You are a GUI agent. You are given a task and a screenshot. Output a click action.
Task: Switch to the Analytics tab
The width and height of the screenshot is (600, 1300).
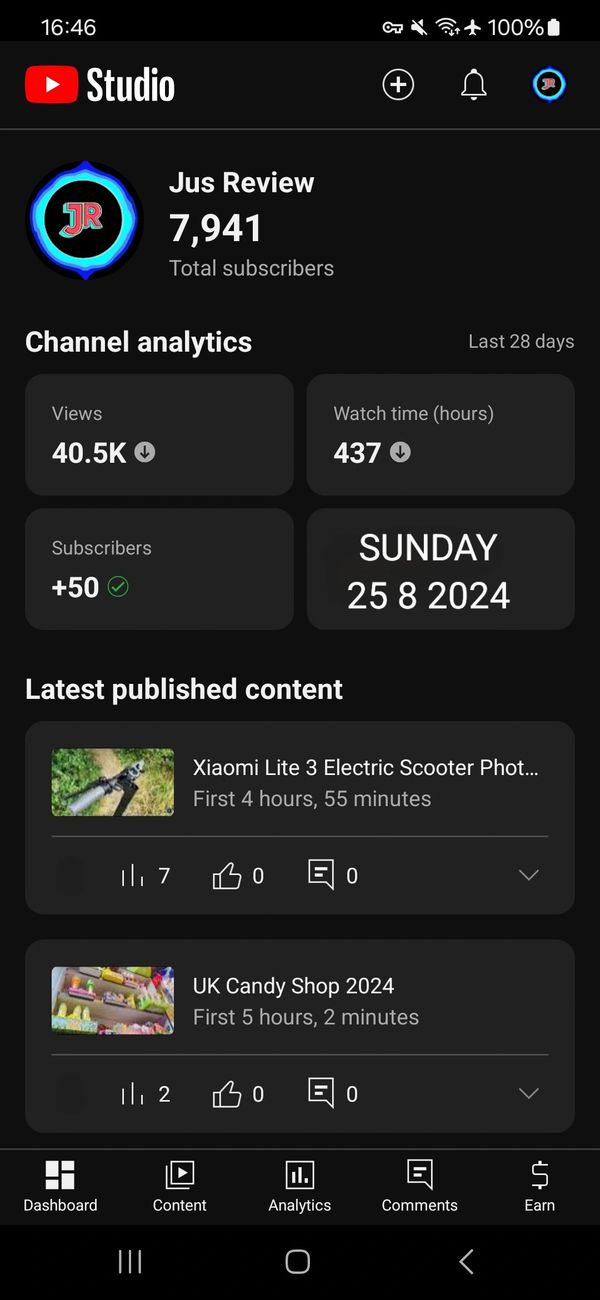[300, 1187]
